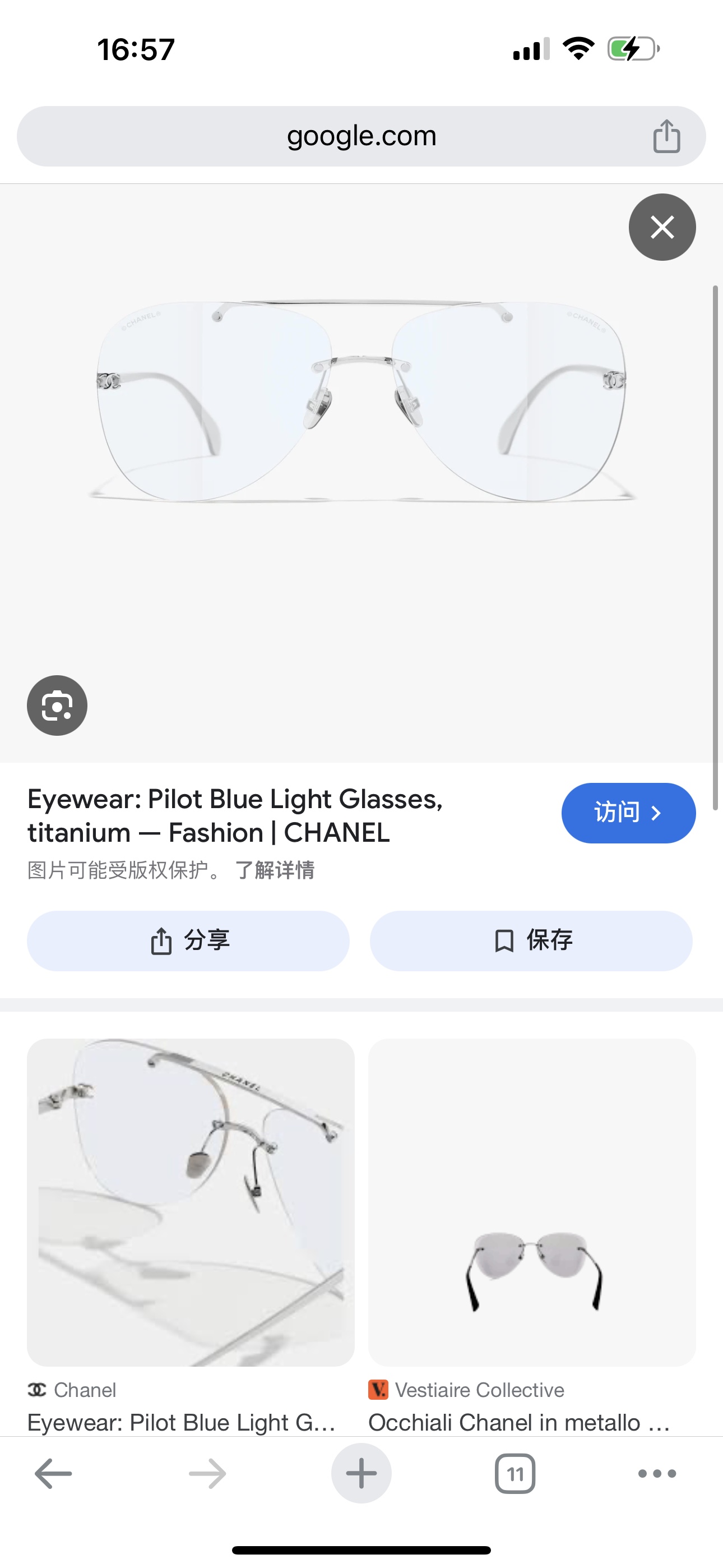Tap the 分享 share button
The image size is (723, 1568).
coord(188,940)
